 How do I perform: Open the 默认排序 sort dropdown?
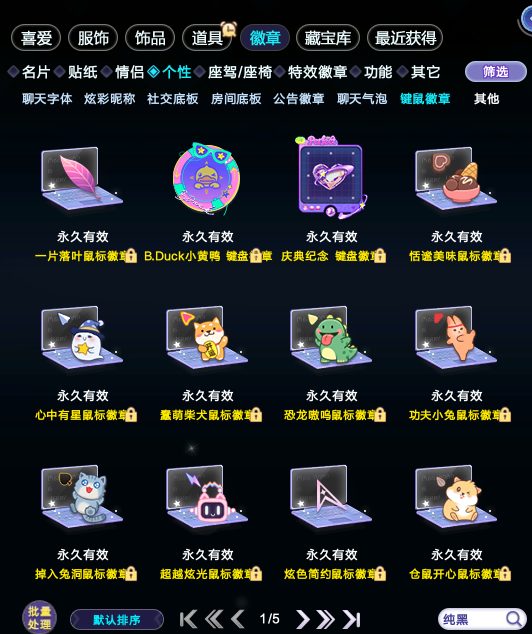117,619
